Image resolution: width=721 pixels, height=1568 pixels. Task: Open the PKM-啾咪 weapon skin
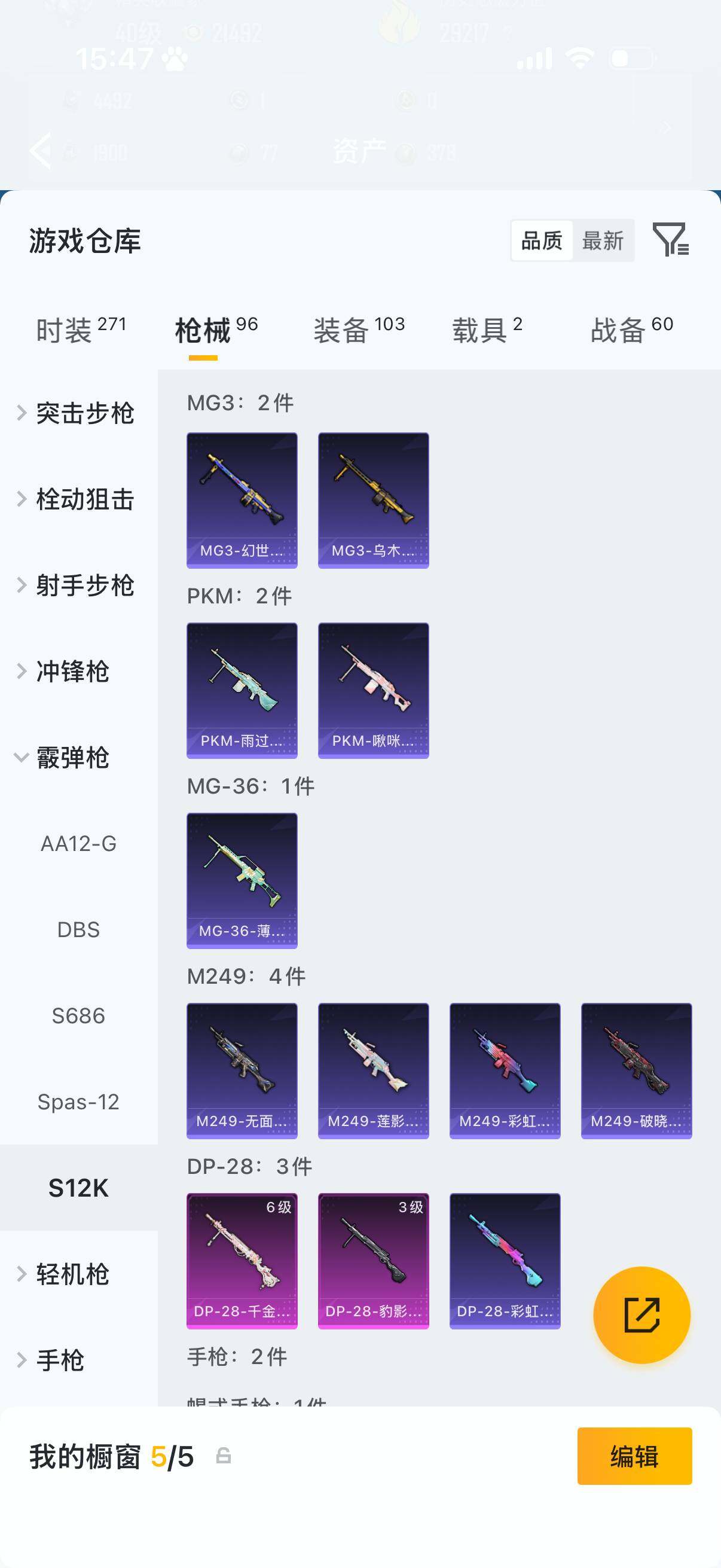[x=373, y=690]
